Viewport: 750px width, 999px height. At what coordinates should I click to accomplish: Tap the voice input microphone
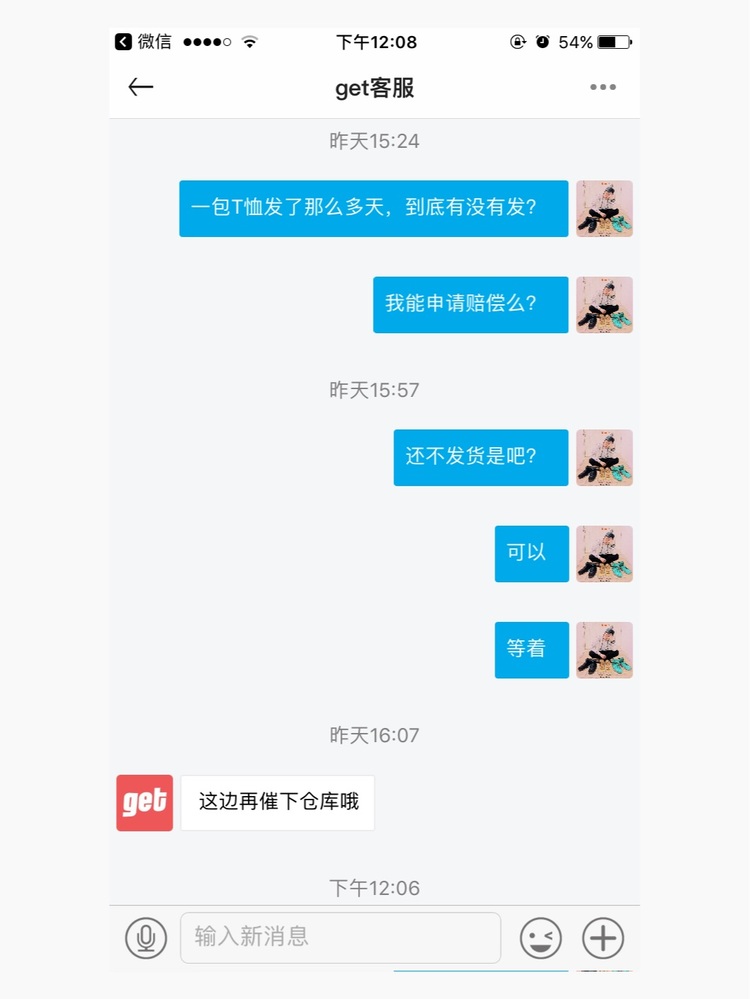point(146,938)
